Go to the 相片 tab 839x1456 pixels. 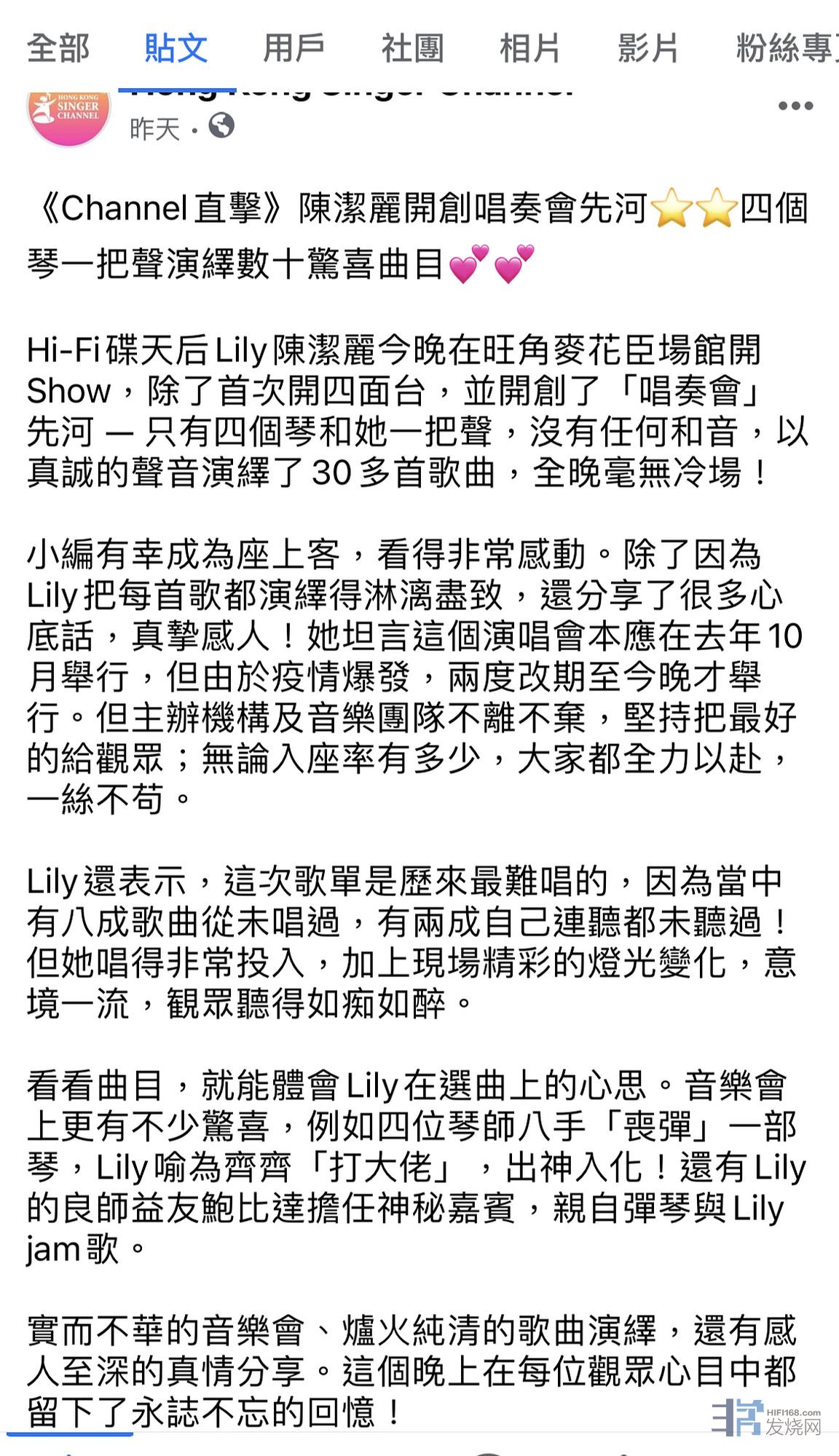tap(529, 49)
